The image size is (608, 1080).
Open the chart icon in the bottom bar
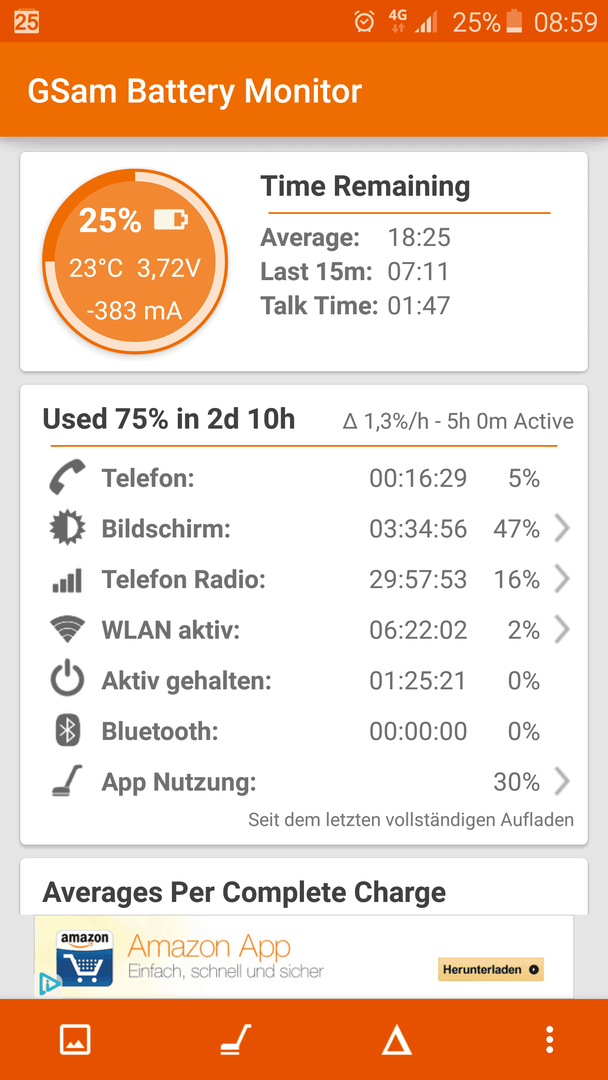click(76, 1039)
